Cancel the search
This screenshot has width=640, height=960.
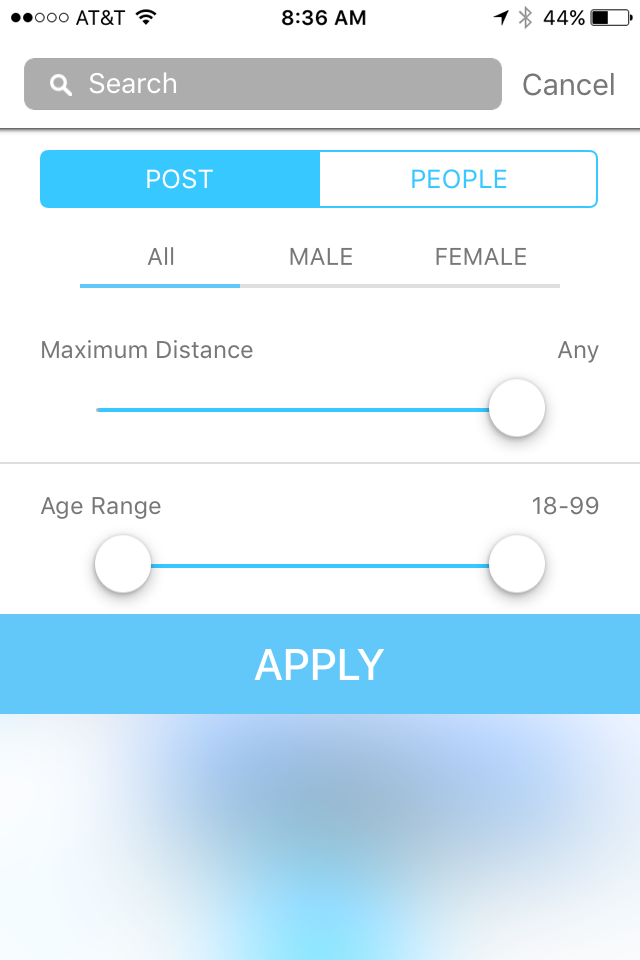coord(568,84)
